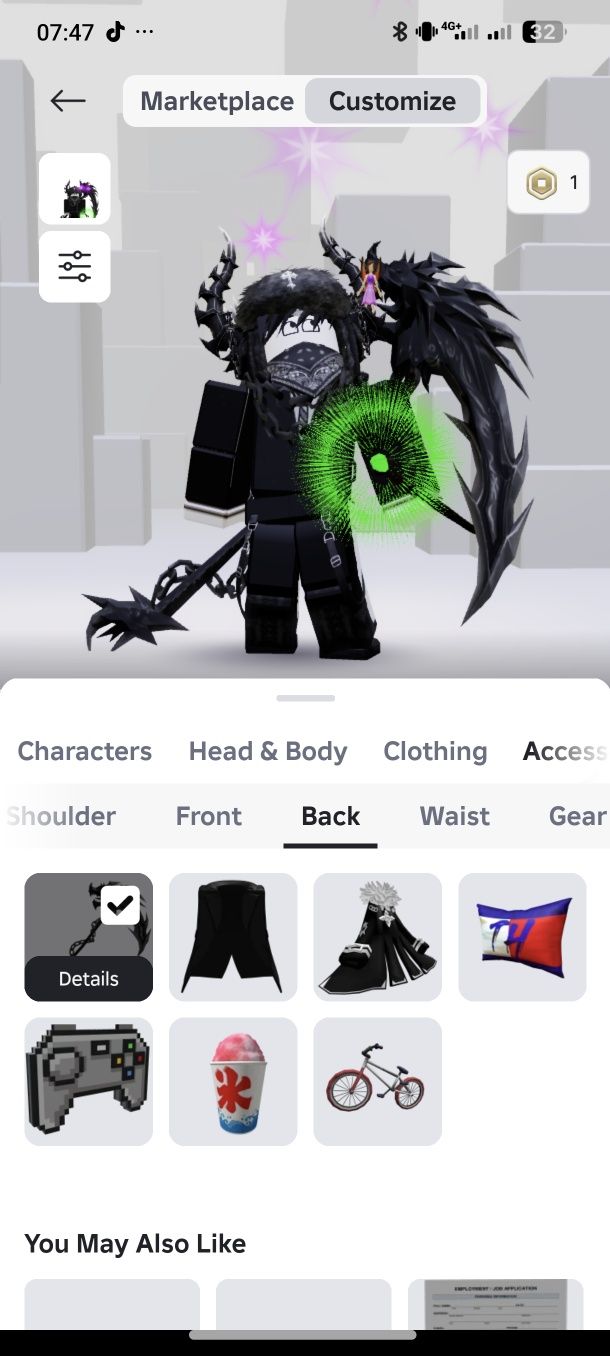Select the Customize segment
This screenshot has width=610, height=1356.
(392, 101)
